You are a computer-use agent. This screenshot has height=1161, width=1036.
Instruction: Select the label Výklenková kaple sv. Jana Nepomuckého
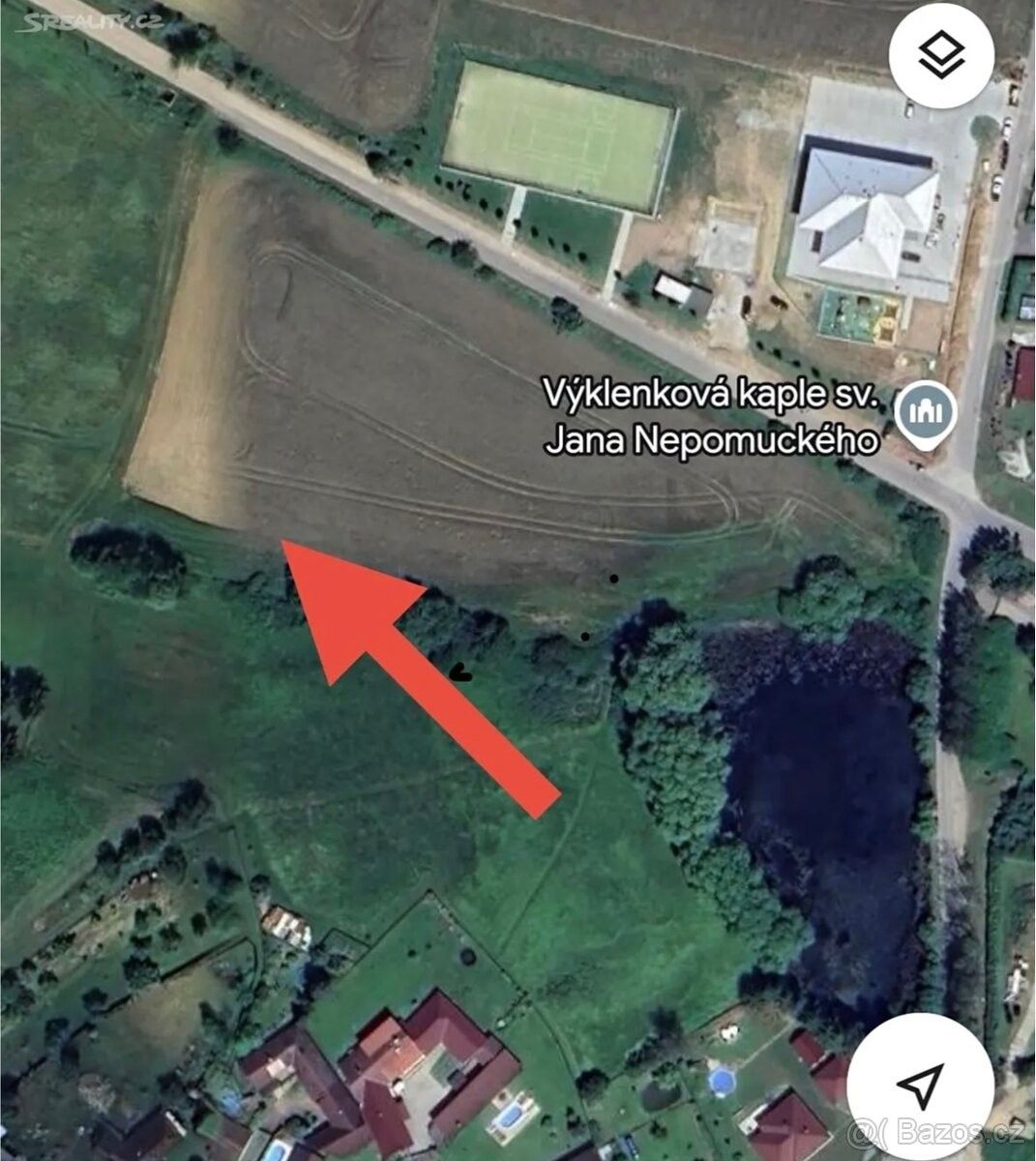click(x=711, y=416)
